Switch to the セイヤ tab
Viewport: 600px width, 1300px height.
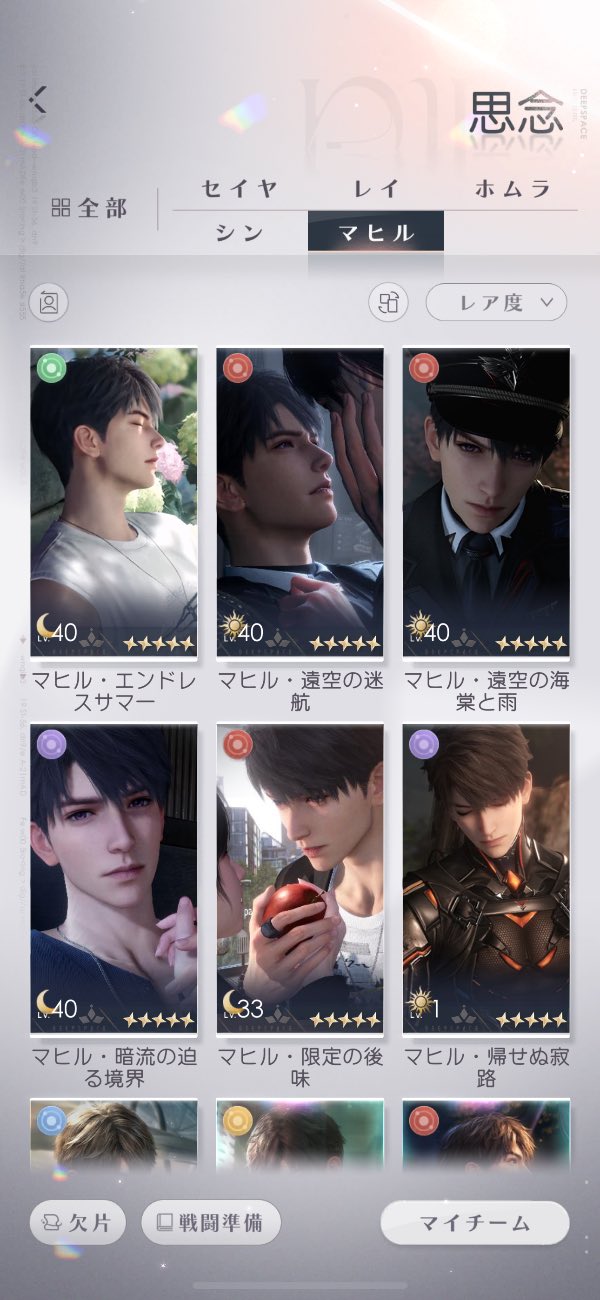point(239,188)
